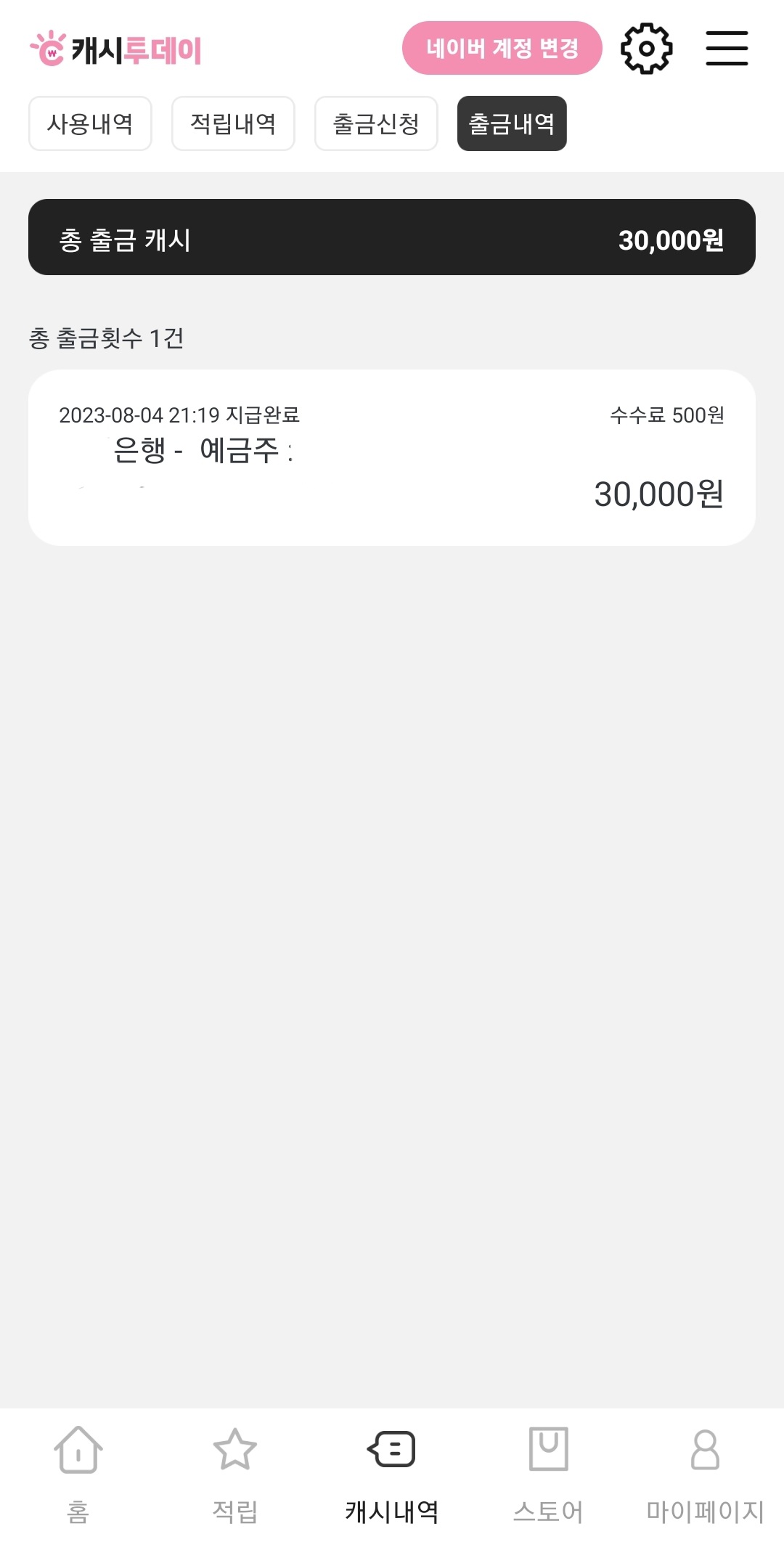784x1542 pixels.
Task: Go to the 홈 tab
Action: [x=78, y=1474]
